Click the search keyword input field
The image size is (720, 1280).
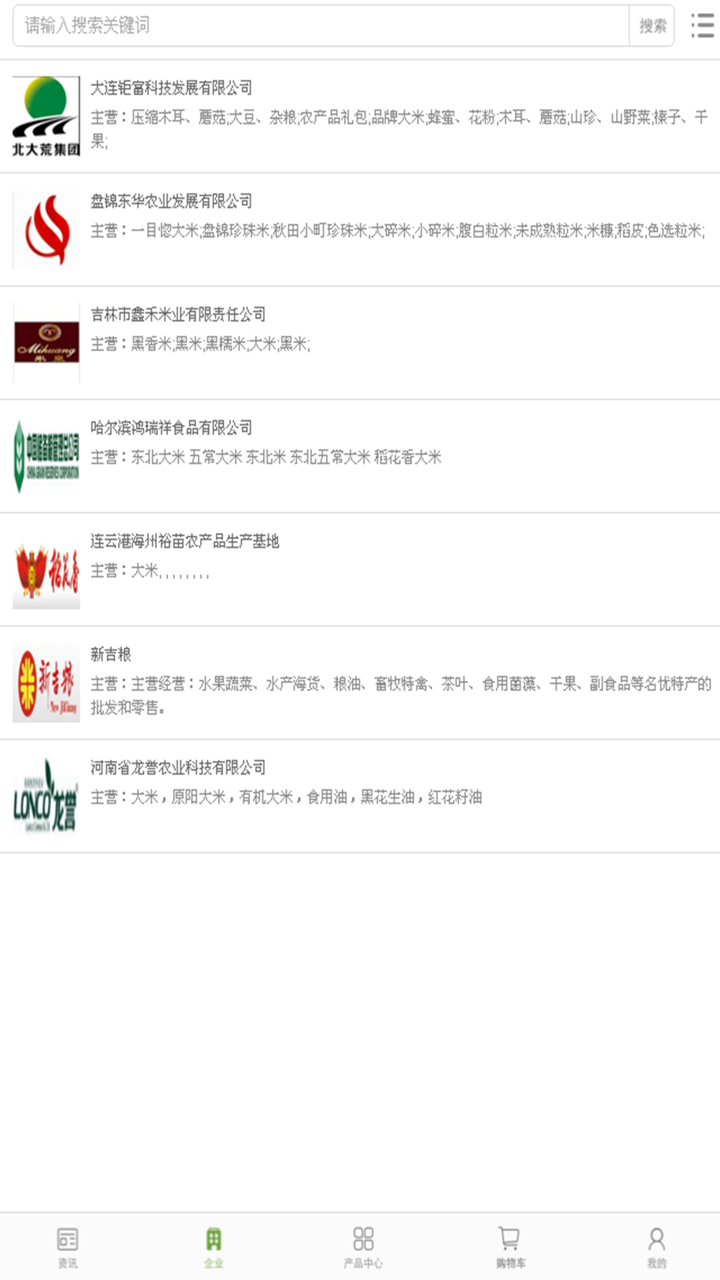300,24
